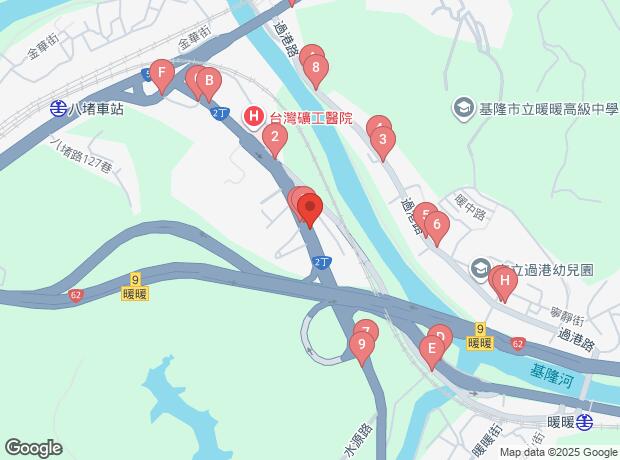Select the 八堵車站 train station icon
The height and width of the screenshot is (460, 620).
[59, 108]
